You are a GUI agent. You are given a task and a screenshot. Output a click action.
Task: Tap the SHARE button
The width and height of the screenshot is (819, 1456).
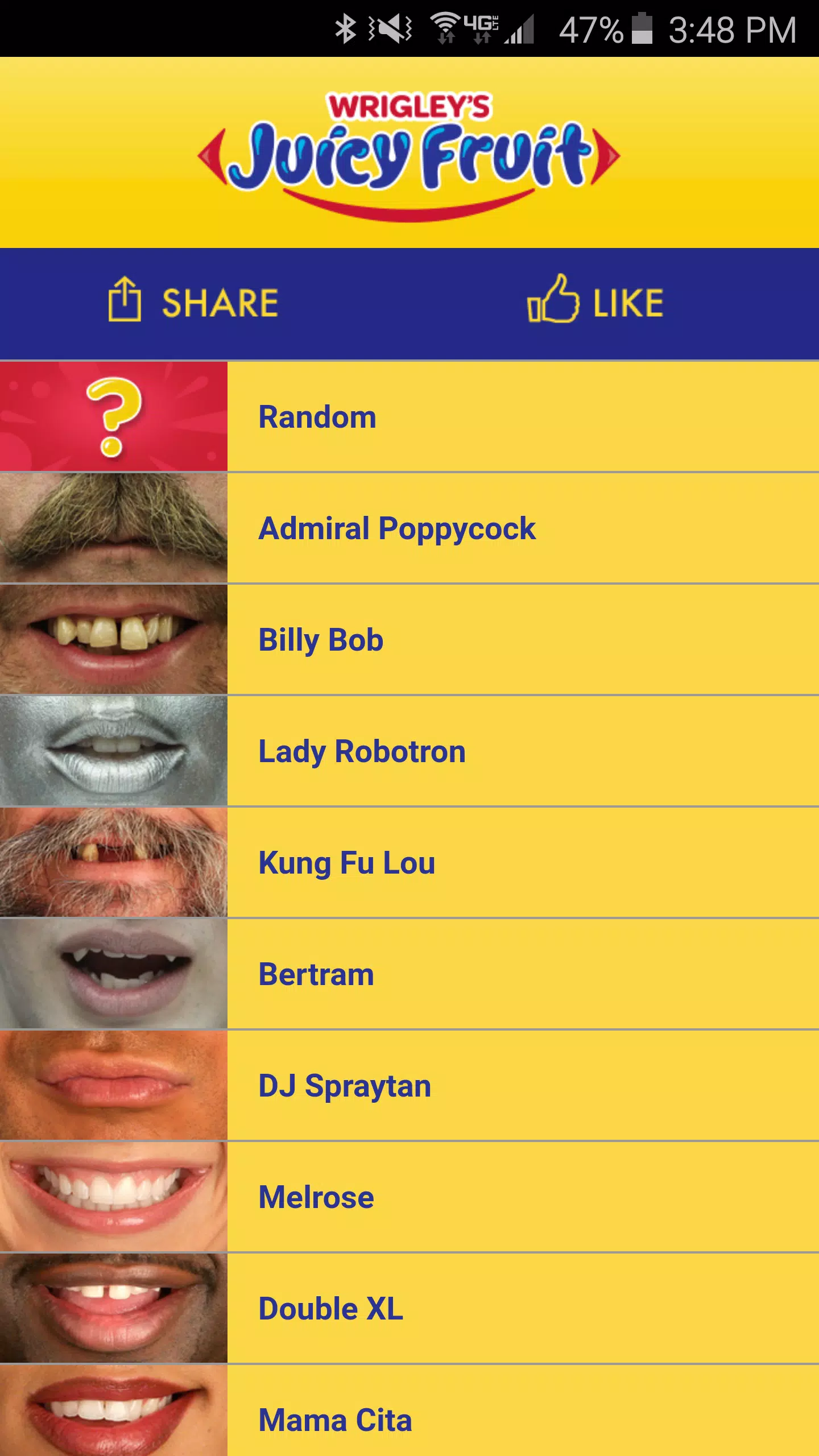[191, 301]
